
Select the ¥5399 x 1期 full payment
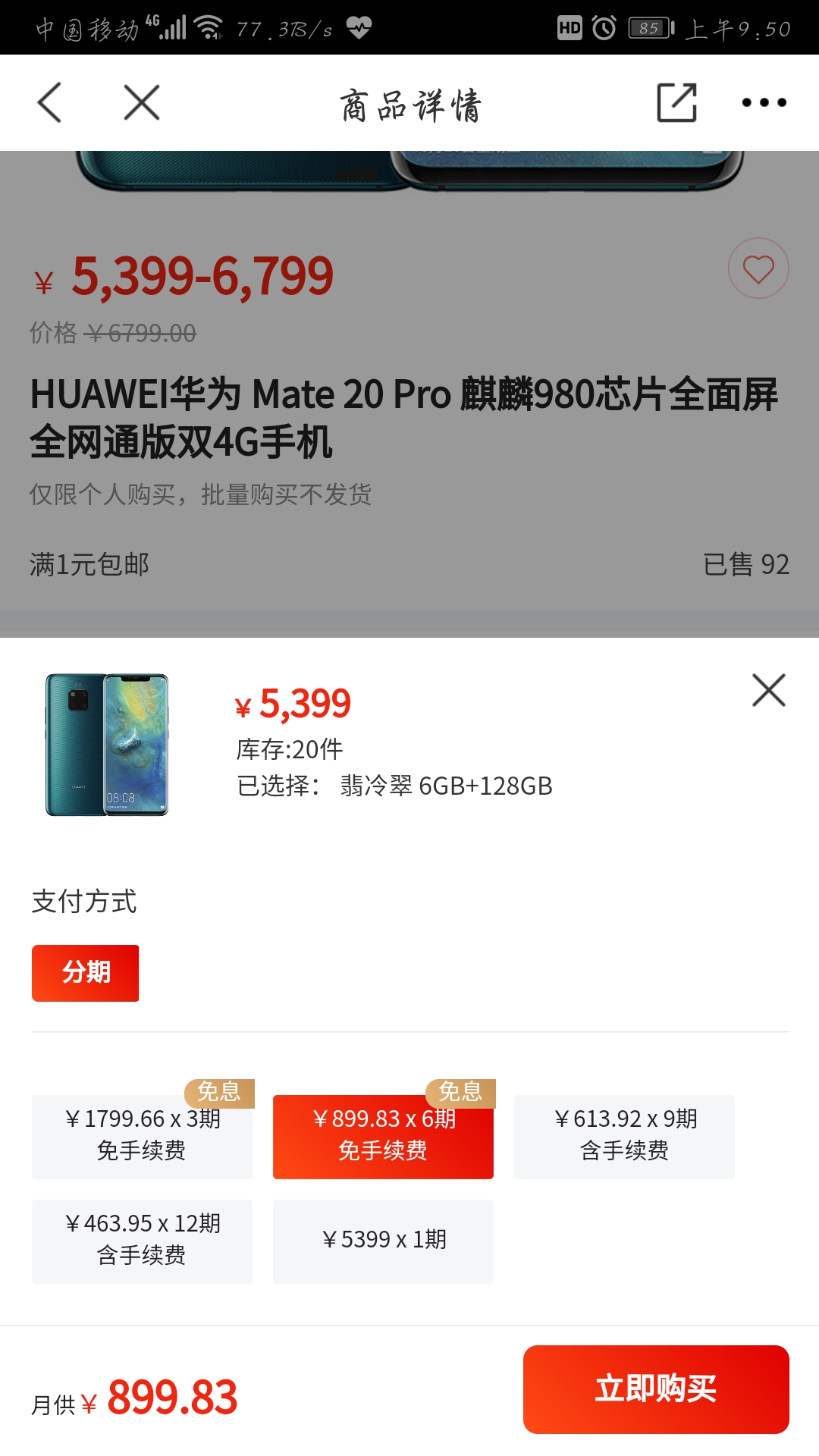(383, 1241)
